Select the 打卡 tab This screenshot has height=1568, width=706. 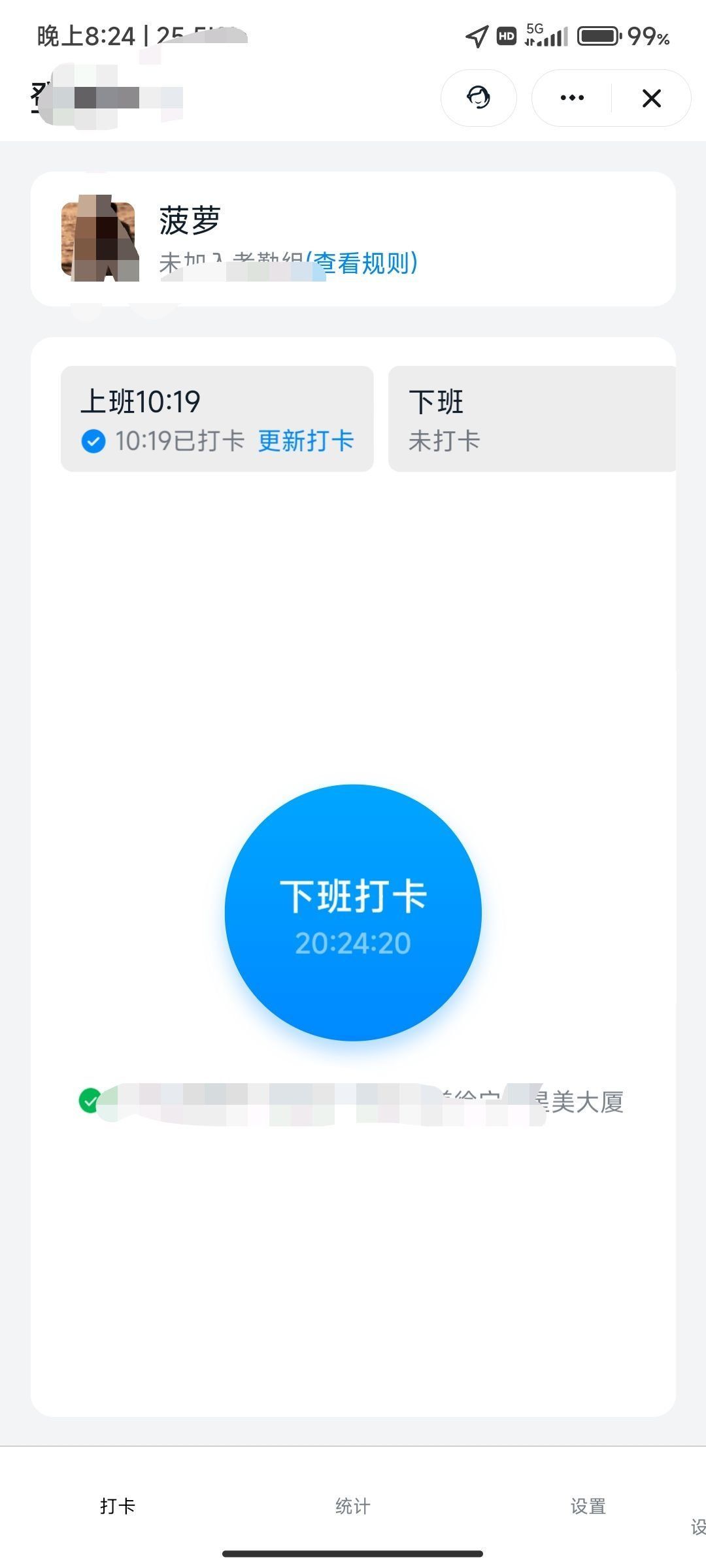click(x=118, y=1506)
